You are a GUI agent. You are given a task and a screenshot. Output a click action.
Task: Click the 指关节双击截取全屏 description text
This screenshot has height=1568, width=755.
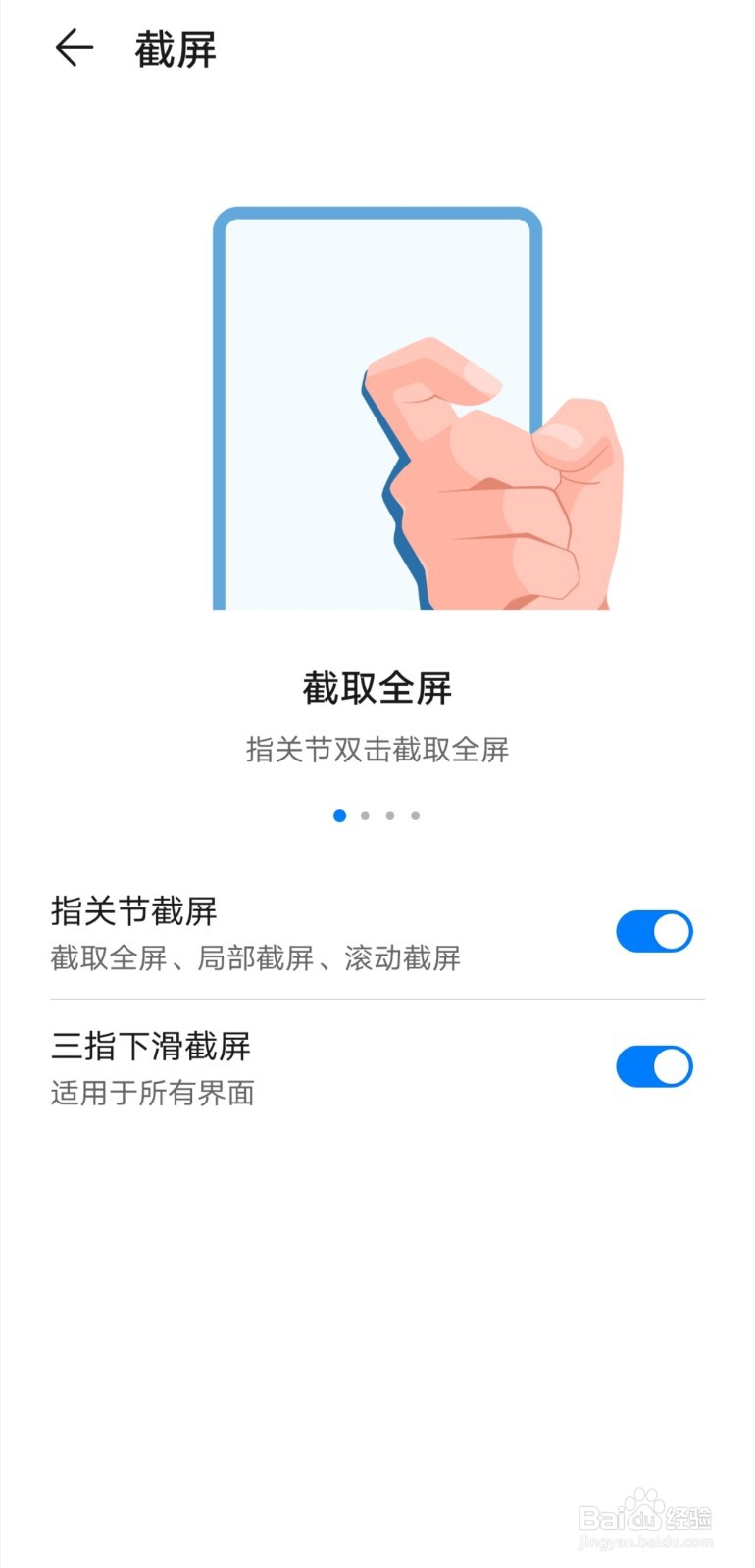pyautogui.click(x=377, y=750)
